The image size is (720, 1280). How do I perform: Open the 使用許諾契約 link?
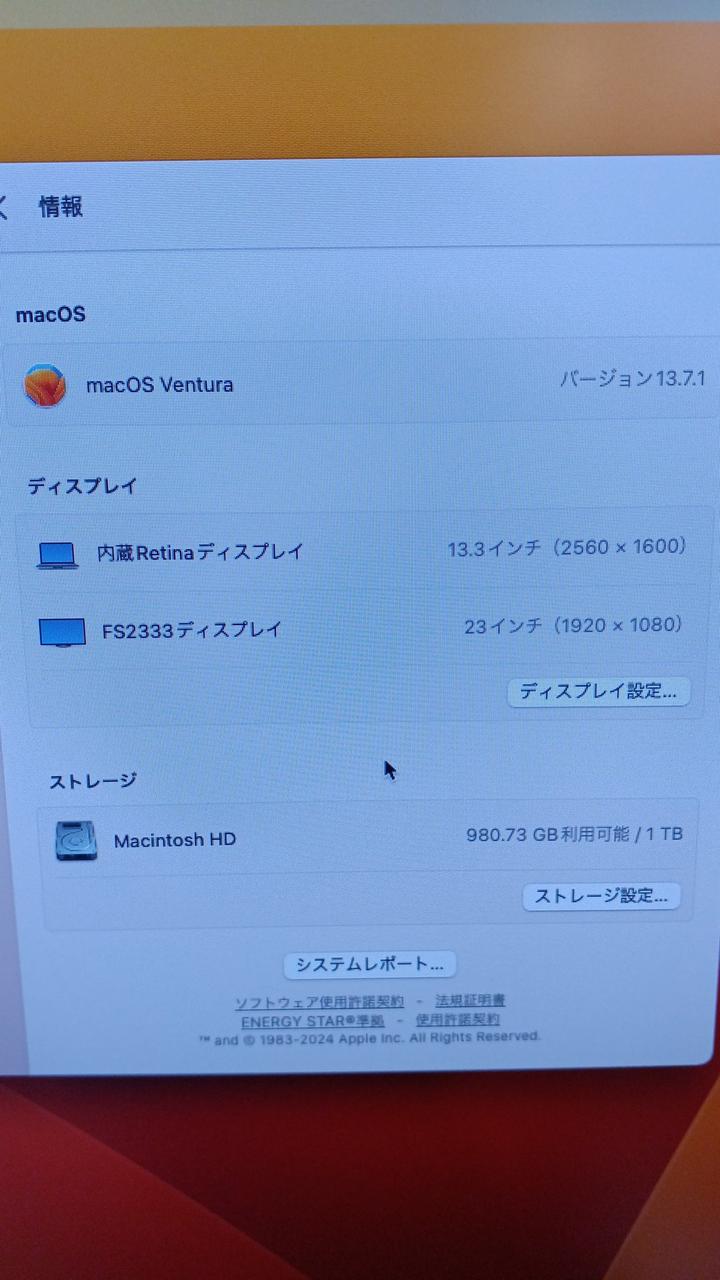pyautogui.click(x=457, y=1020)
